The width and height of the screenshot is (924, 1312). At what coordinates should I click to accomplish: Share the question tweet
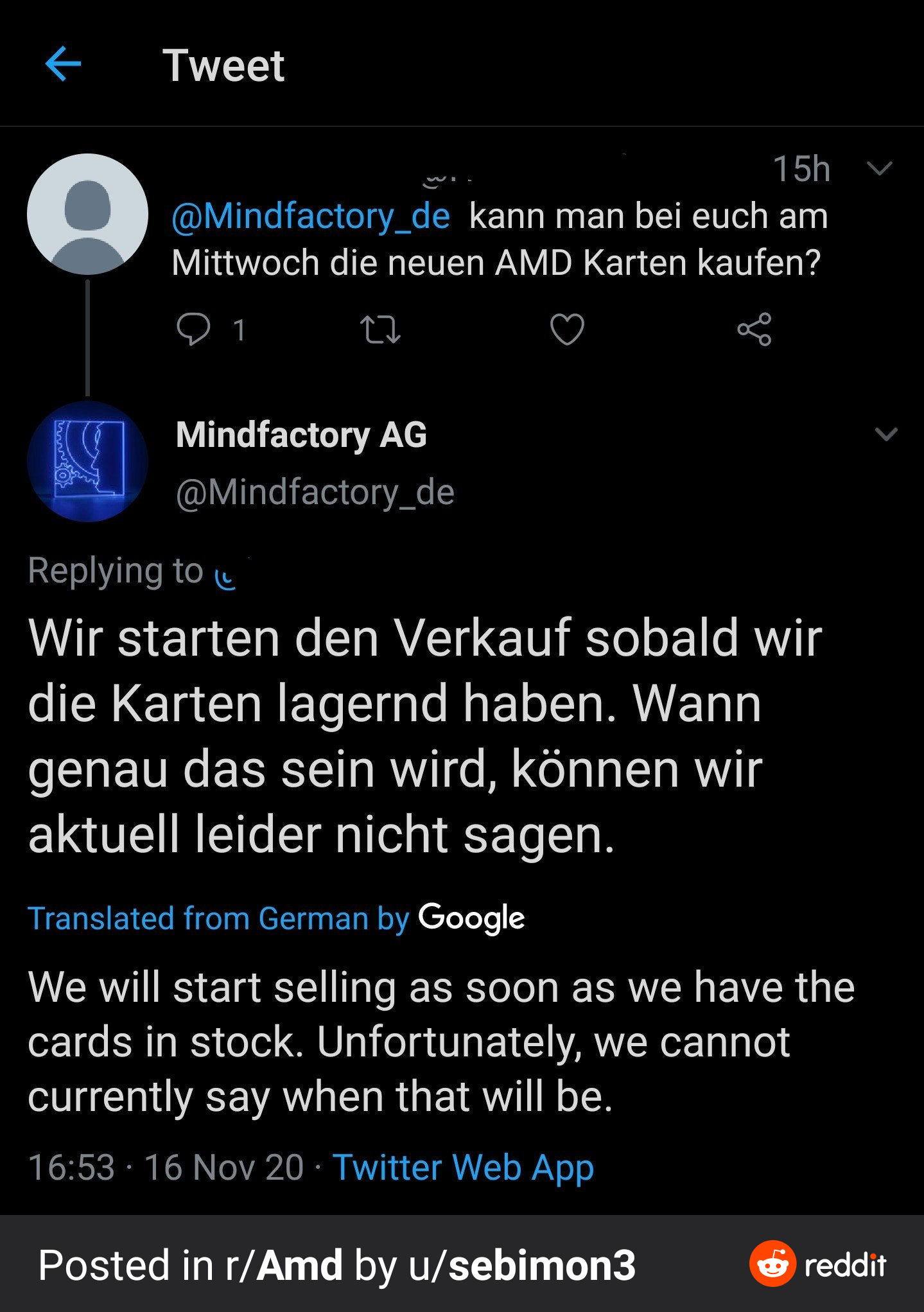coord(754,329)
